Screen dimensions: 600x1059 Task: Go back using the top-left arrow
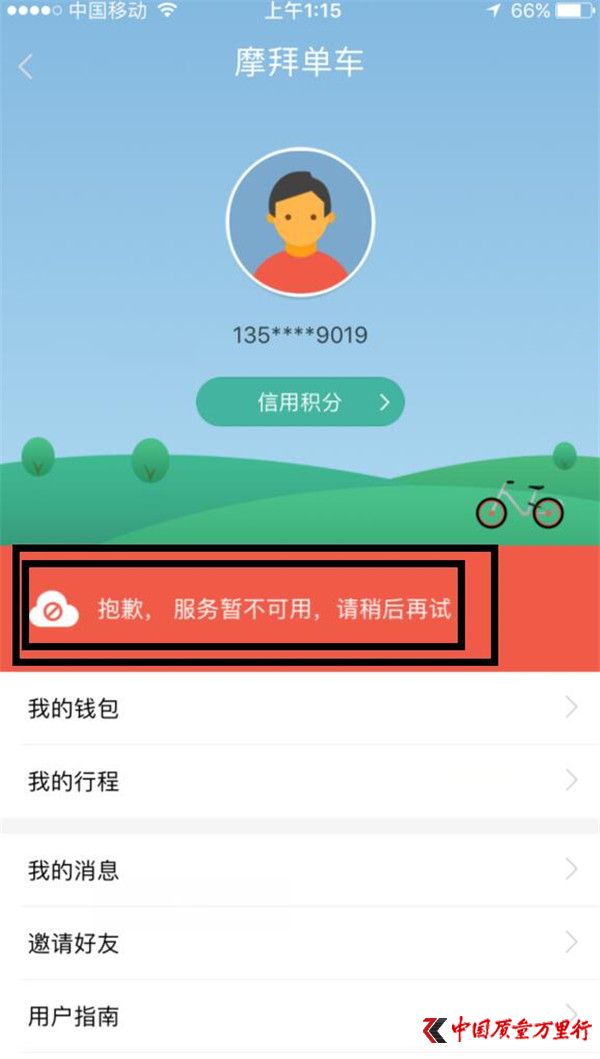click(x=27, y=66)
